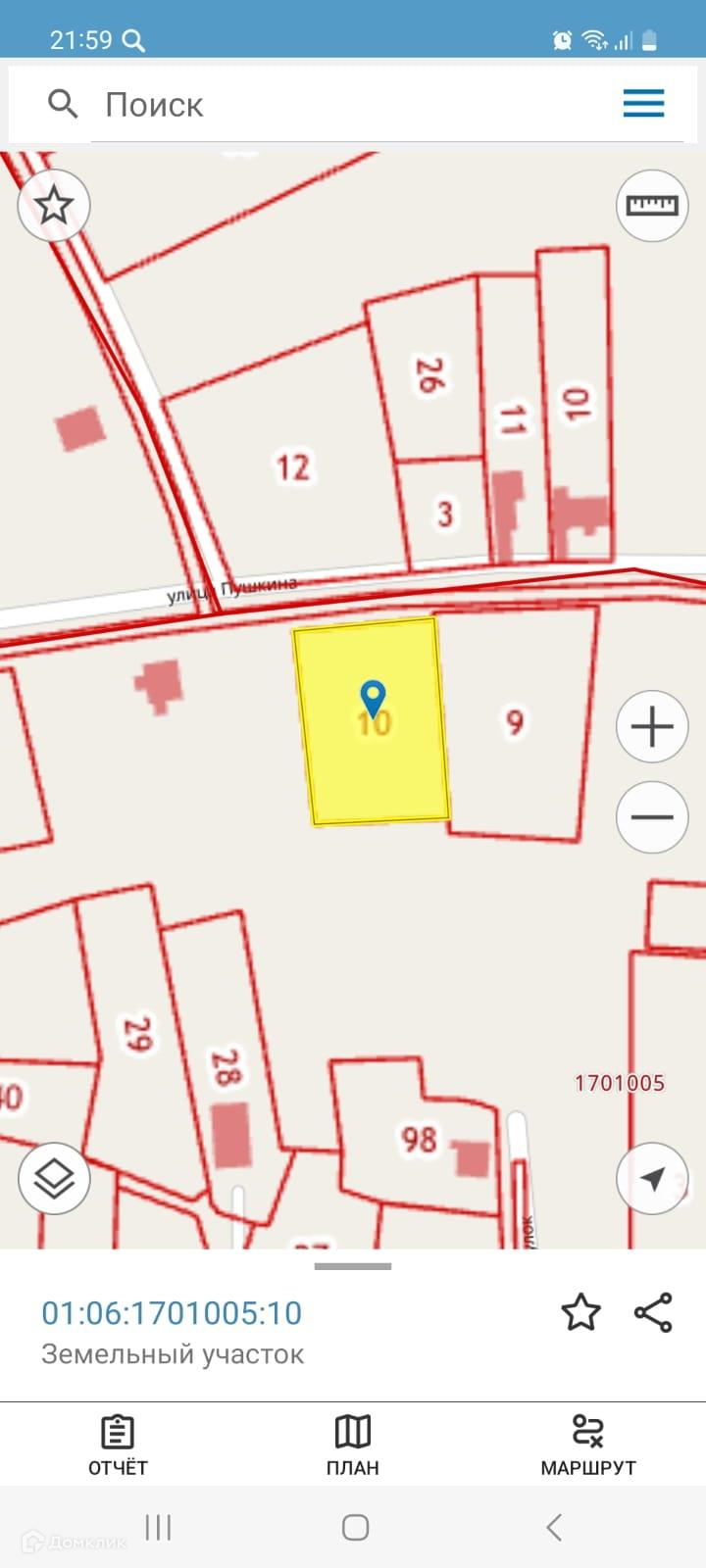This screenshot has width=706, height=1568.
Task: Open the map layers selector
Action: point(54,1178)
